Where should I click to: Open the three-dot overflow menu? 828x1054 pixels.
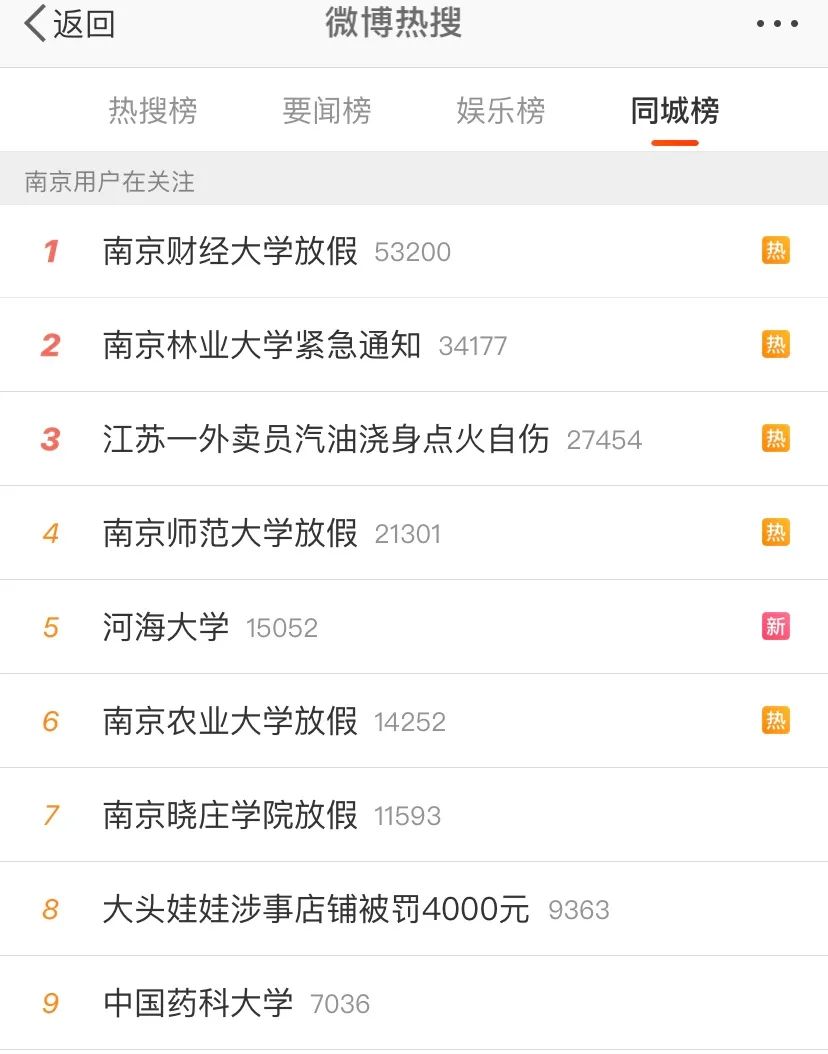(x=776, y=24)
